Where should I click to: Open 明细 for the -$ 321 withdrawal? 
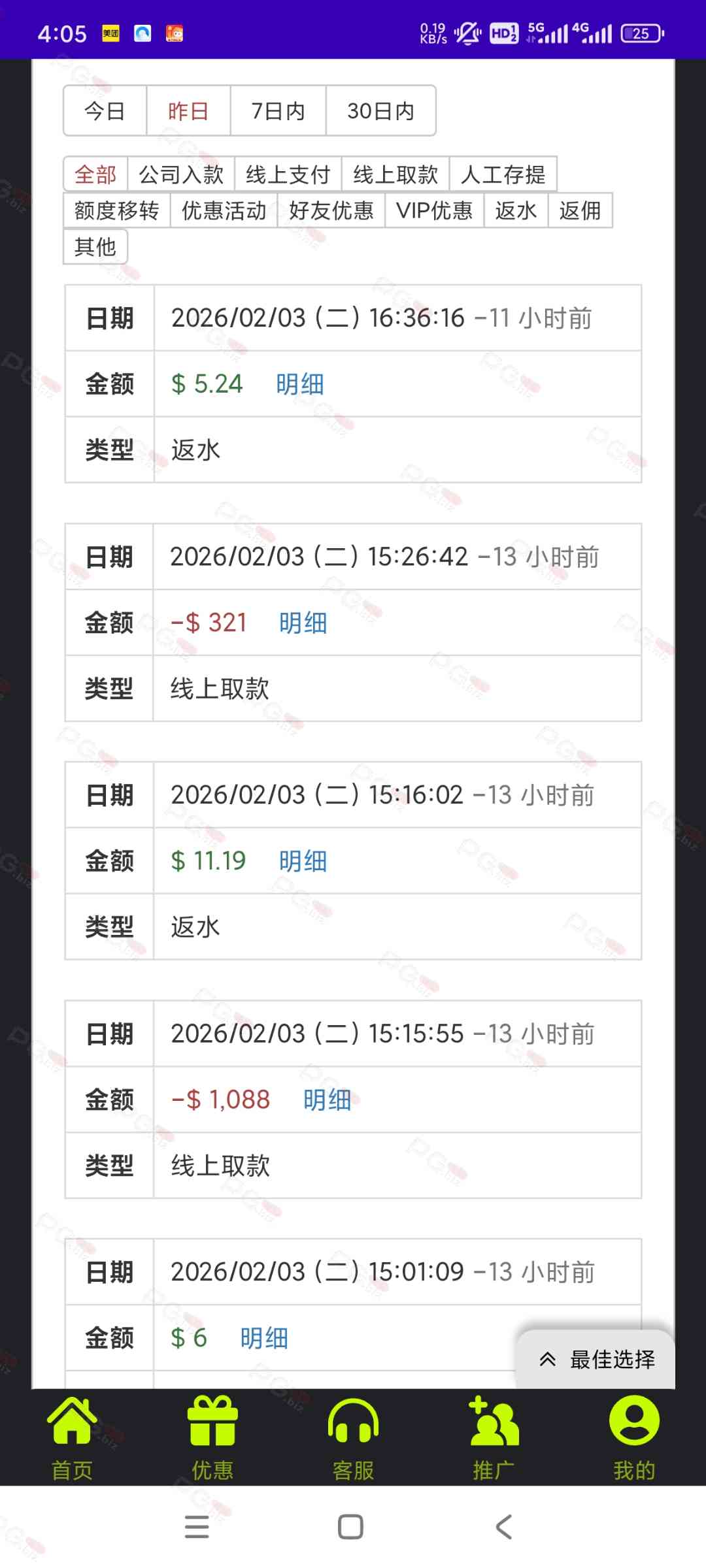pos(303,623)
